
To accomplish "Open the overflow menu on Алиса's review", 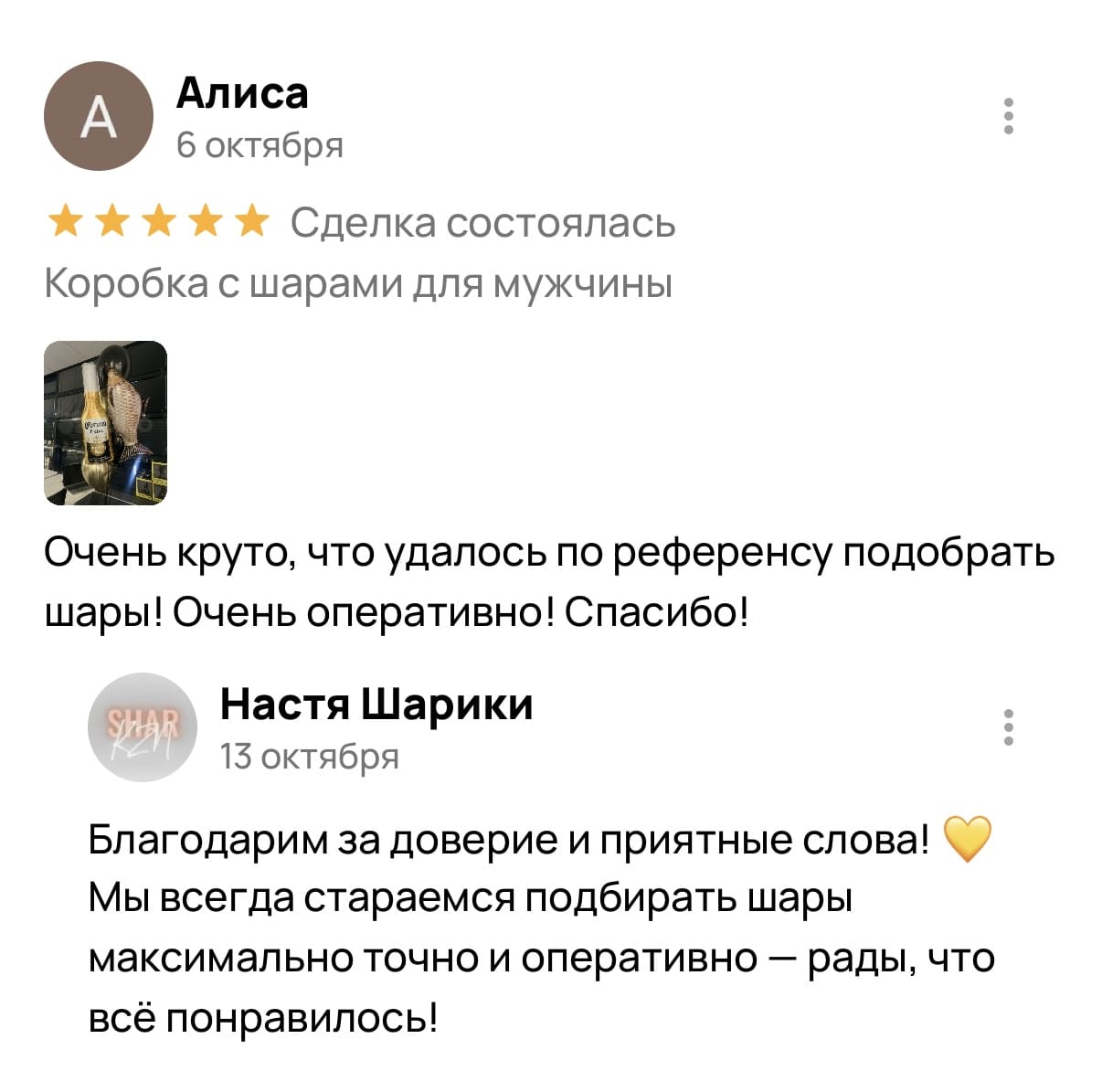I will click(1008, 116).
